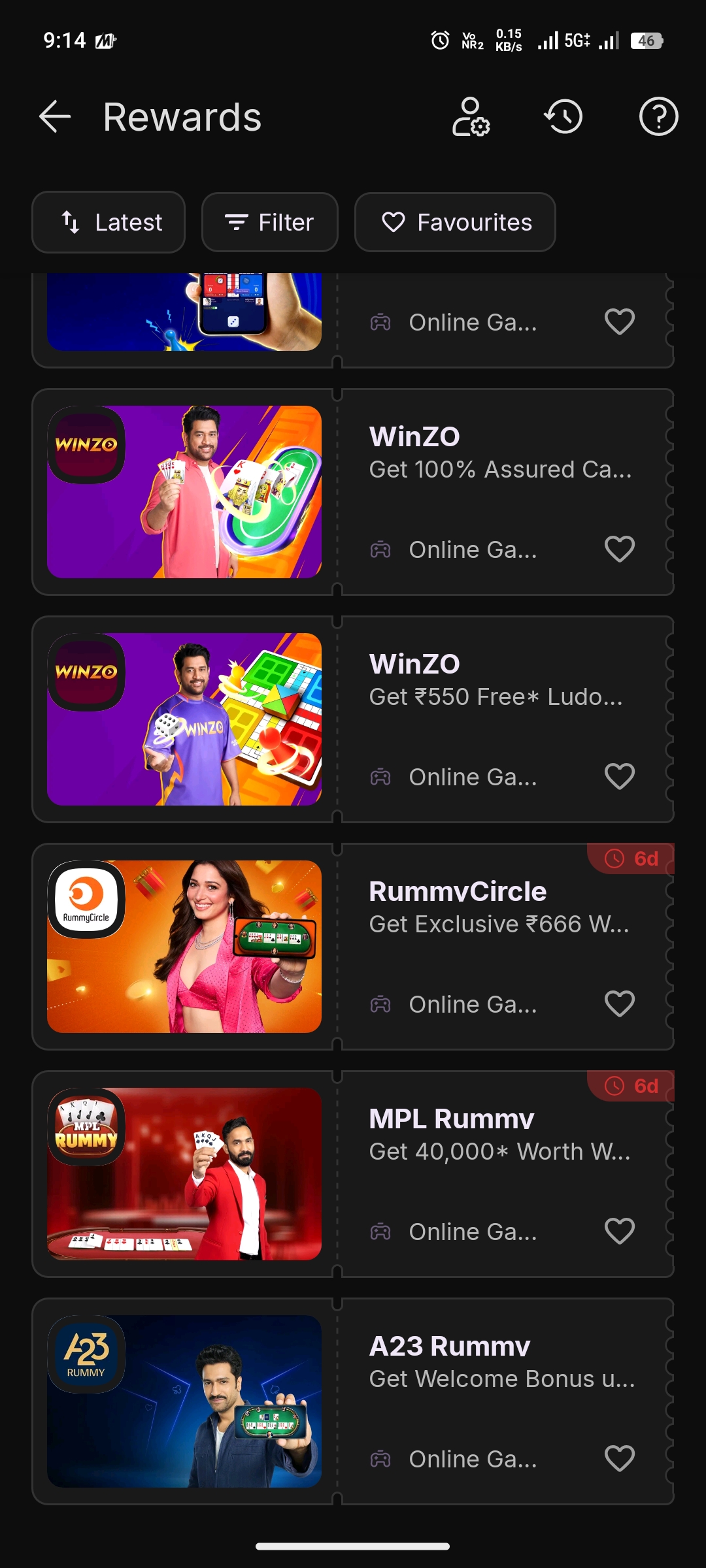Open the rewards history icon
This screenshot has height=1568, width=706.
point(563,118)
